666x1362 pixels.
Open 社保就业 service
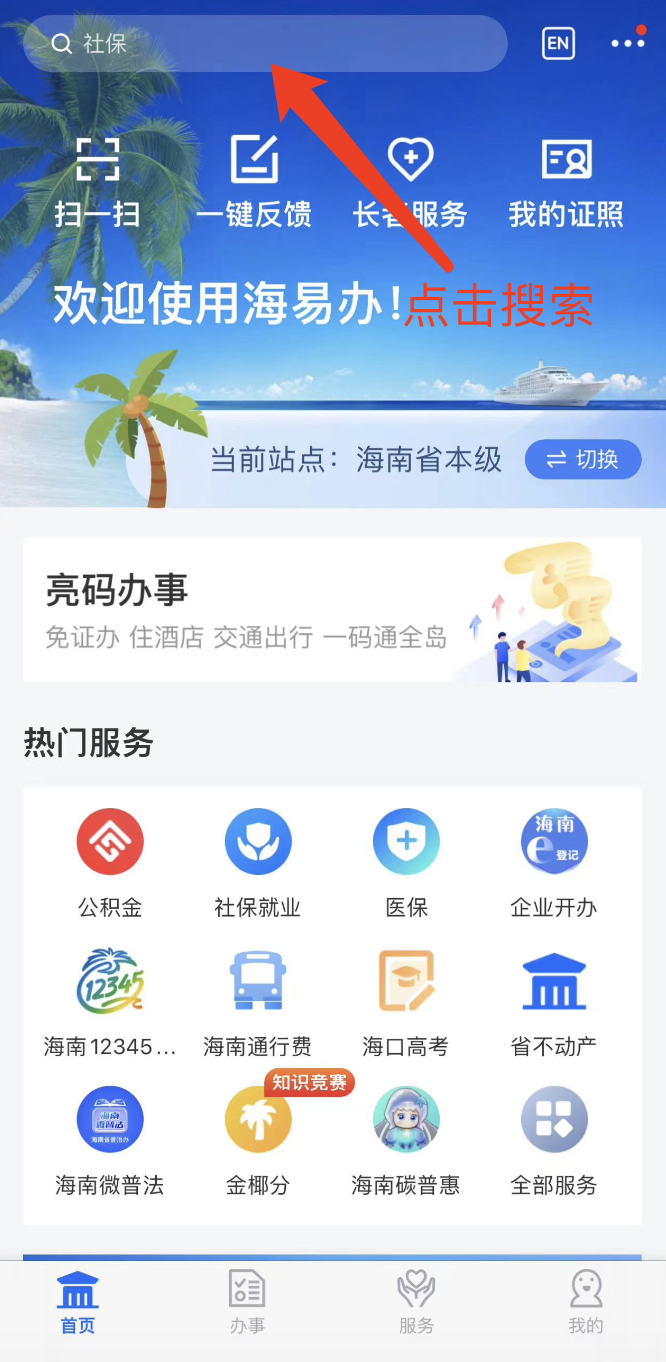pos(258,862)
